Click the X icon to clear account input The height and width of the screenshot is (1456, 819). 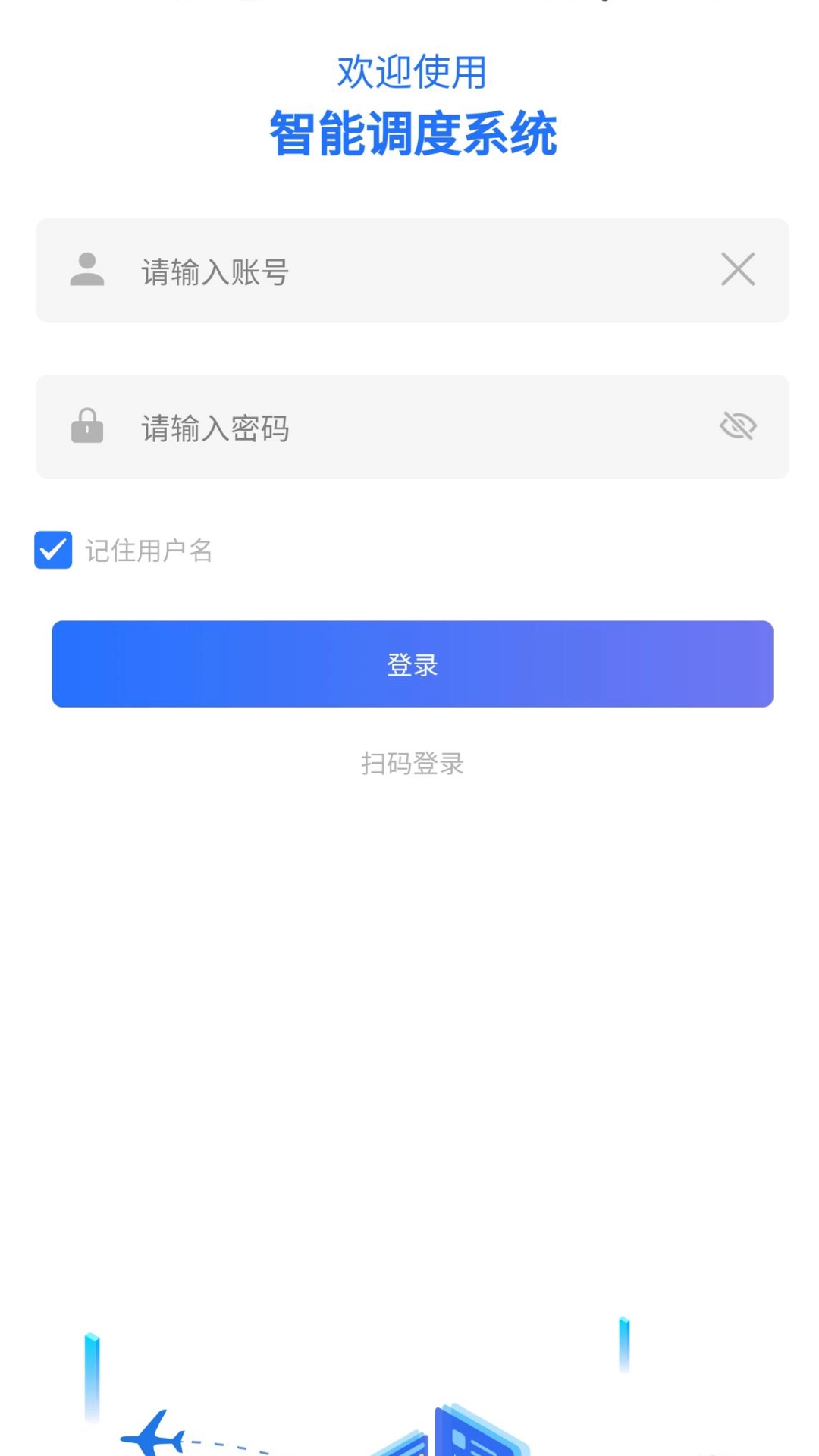coord(736,269)
